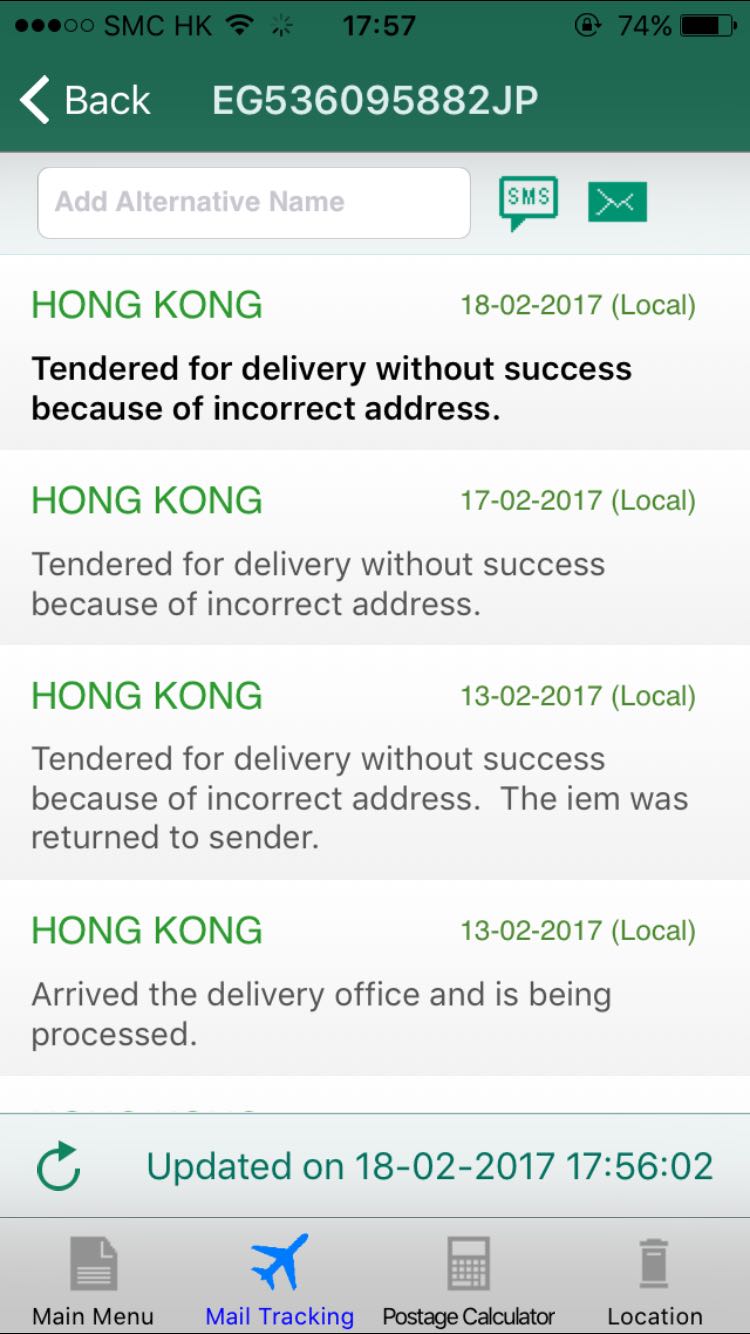The height and width of the screenshot is (1334, 750).
Task: Switch to the Postage Calculator tab
Action: point(466,1280)
